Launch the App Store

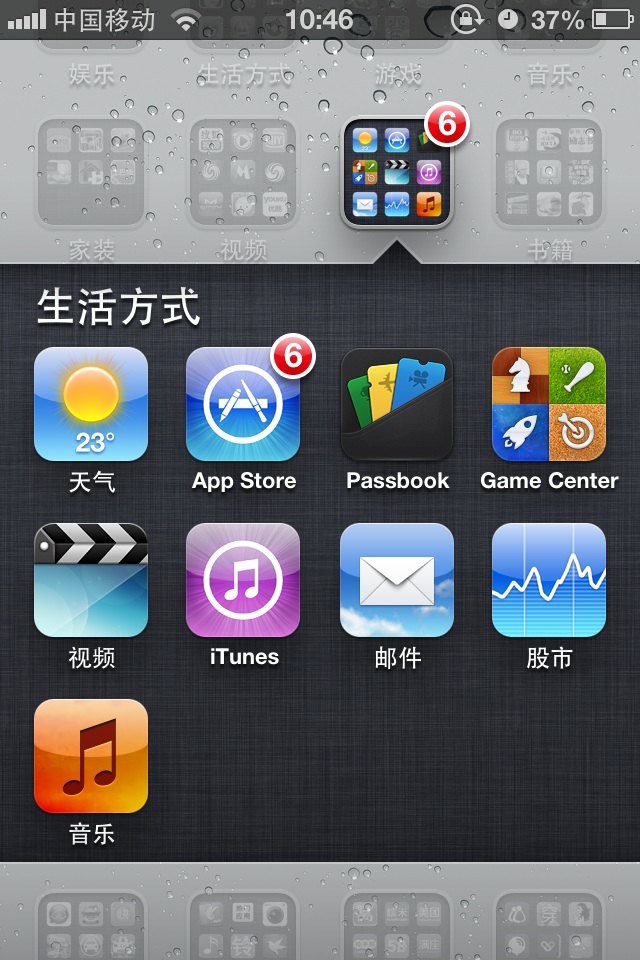point(243,404)
